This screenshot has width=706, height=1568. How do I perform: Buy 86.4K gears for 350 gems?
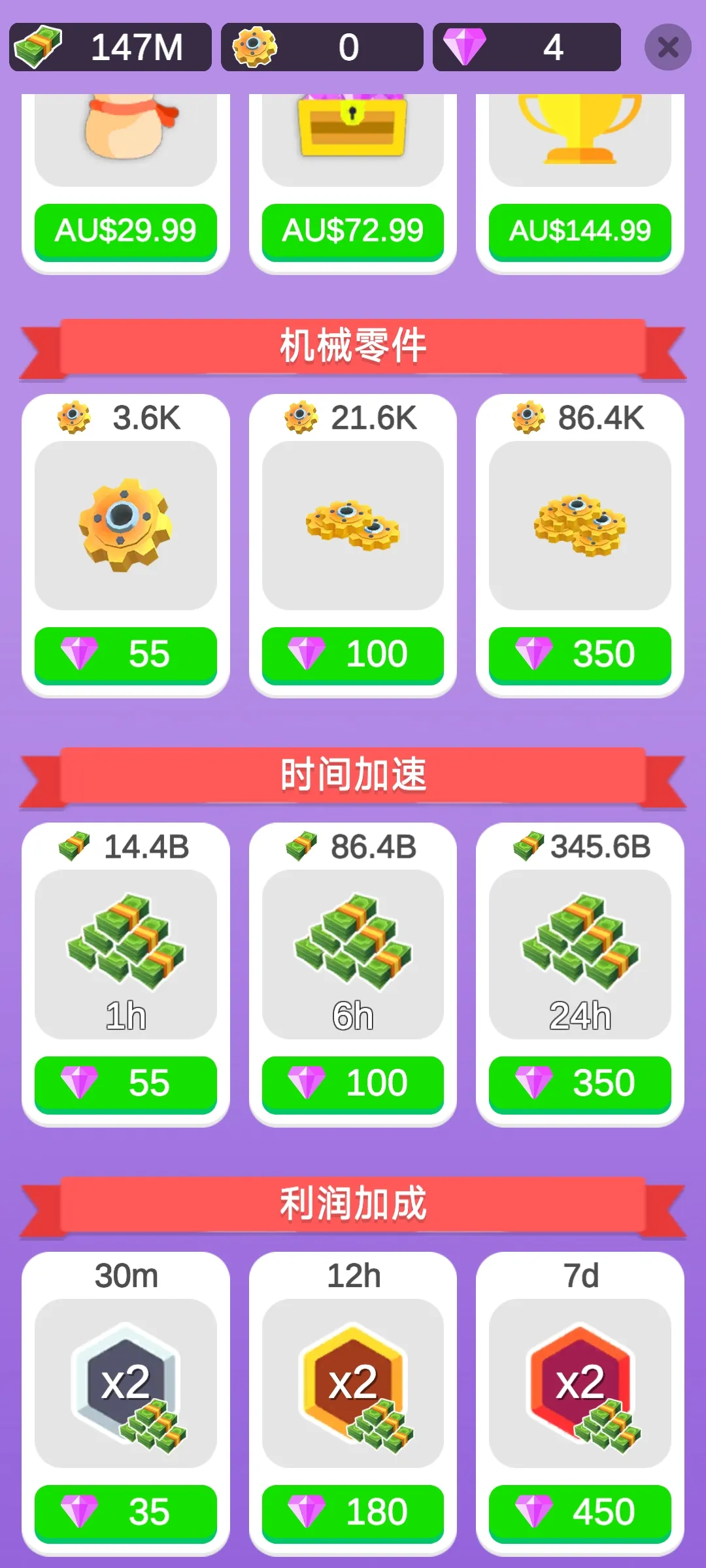[x=580, y=655]
